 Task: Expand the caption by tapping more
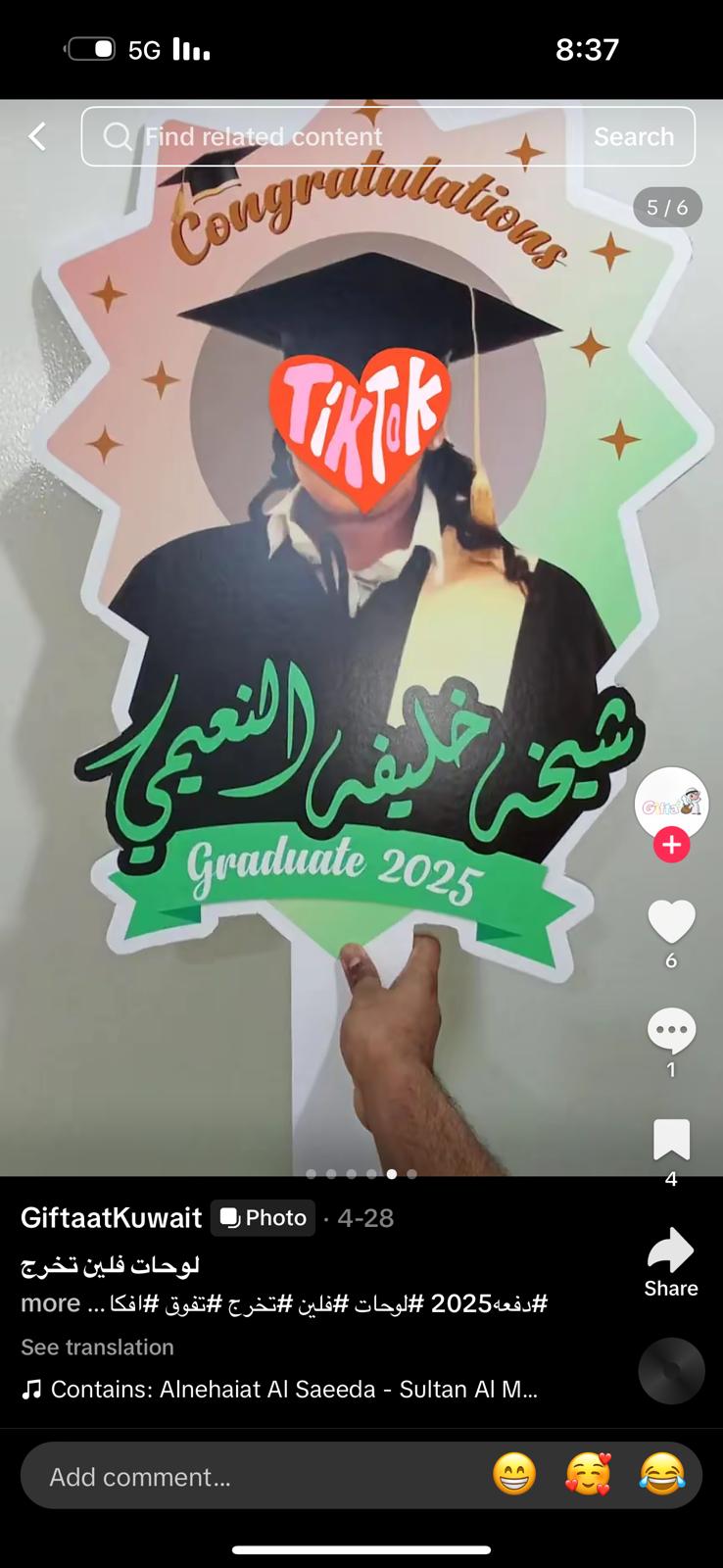[51, 1303]
